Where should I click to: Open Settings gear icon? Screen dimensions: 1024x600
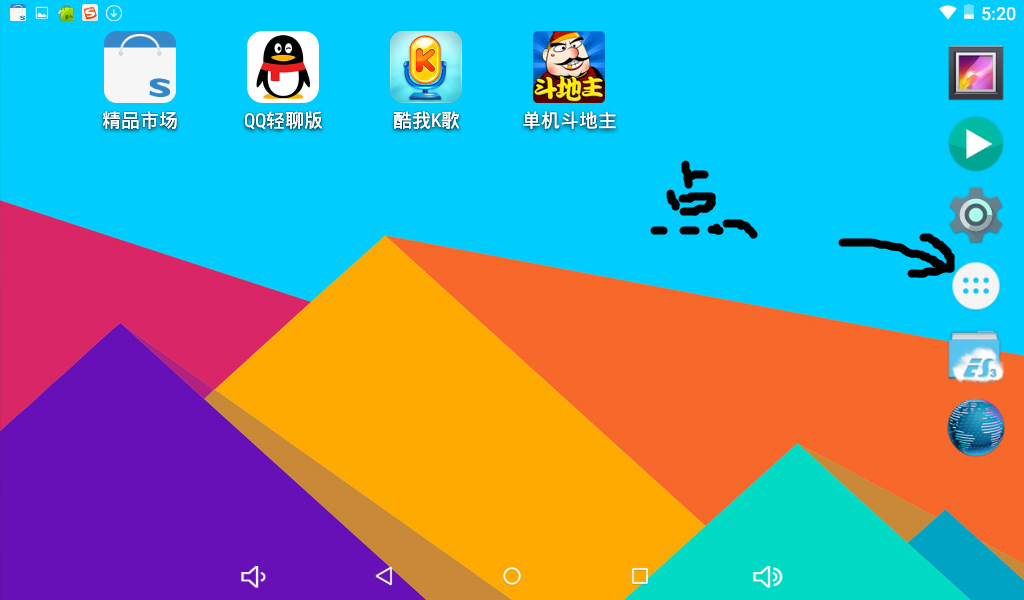click(x=975, y=214)
